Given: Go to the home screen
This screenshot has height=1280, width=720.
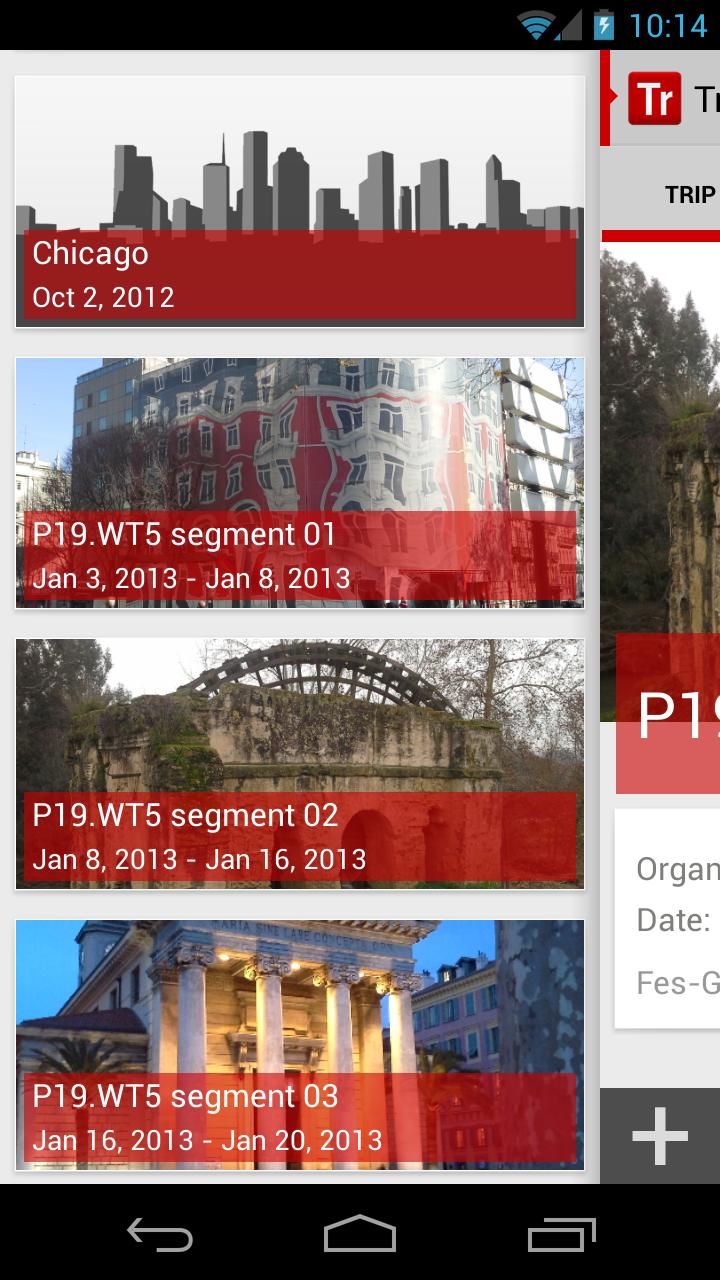Looking at the screenshot, I should [360, 1234].
